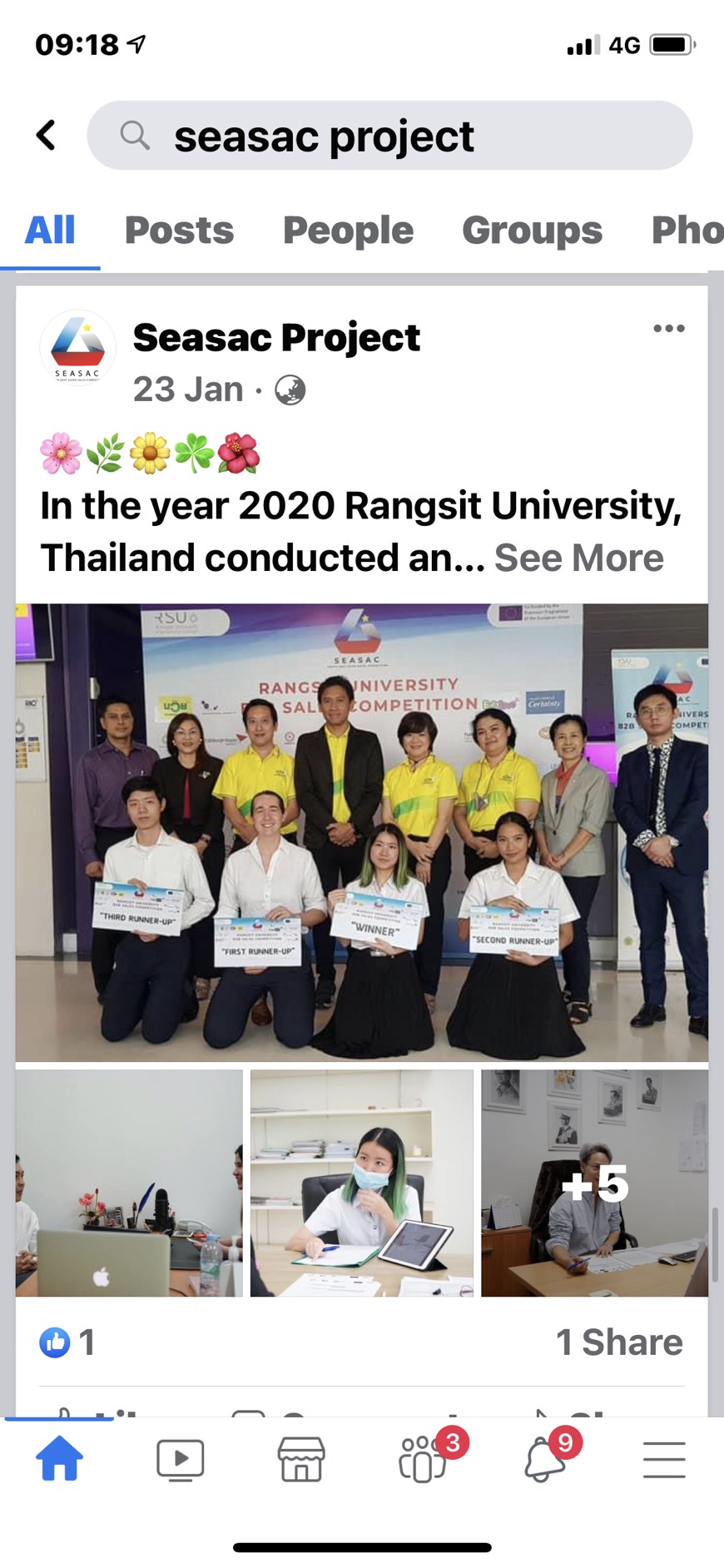Switch to the Posts tab
Screen dimensions: 724x1568
tap(179, 231)
